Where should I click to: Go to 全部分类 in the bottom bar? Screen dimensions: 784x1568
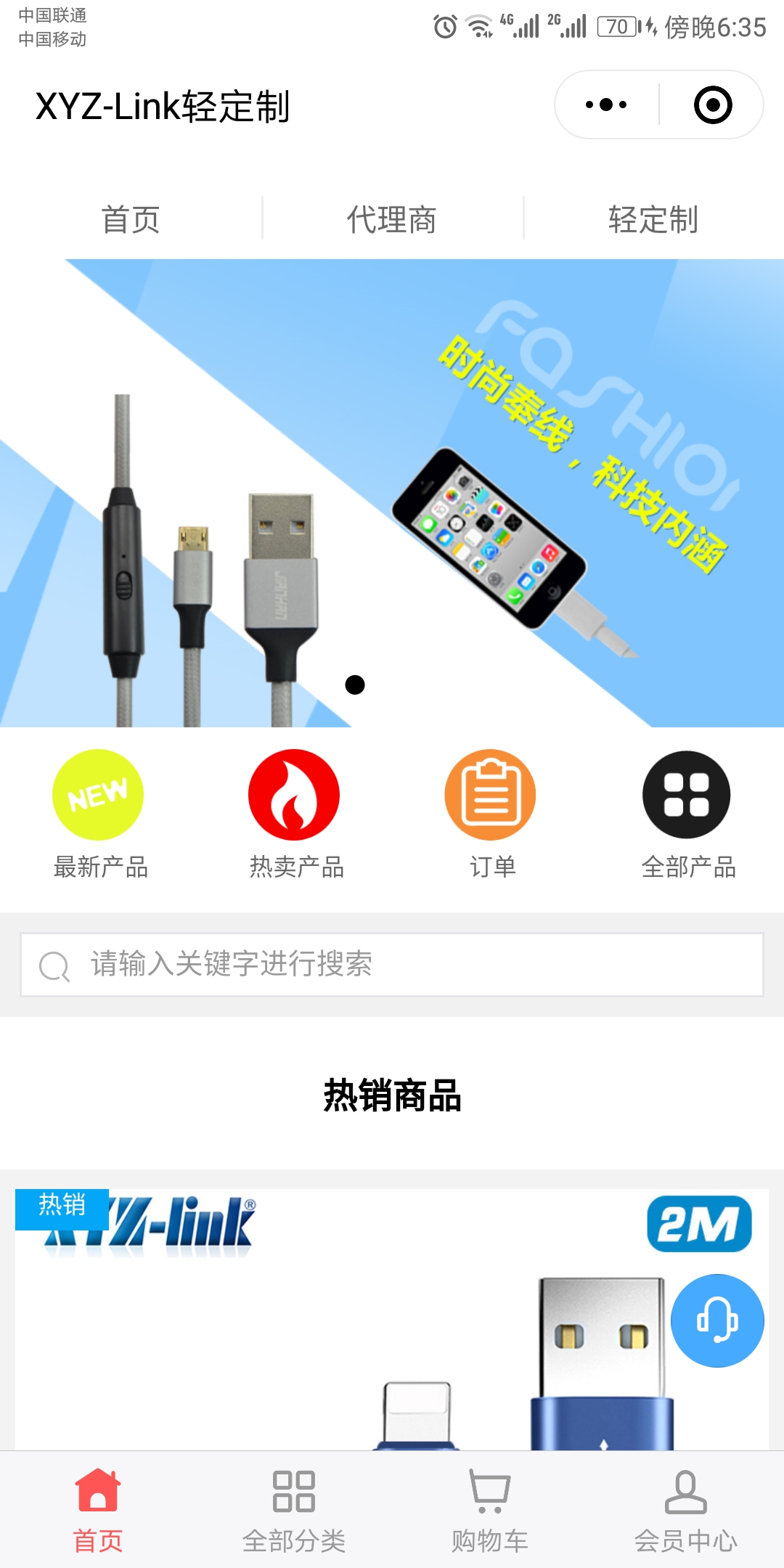(294, 1510)
